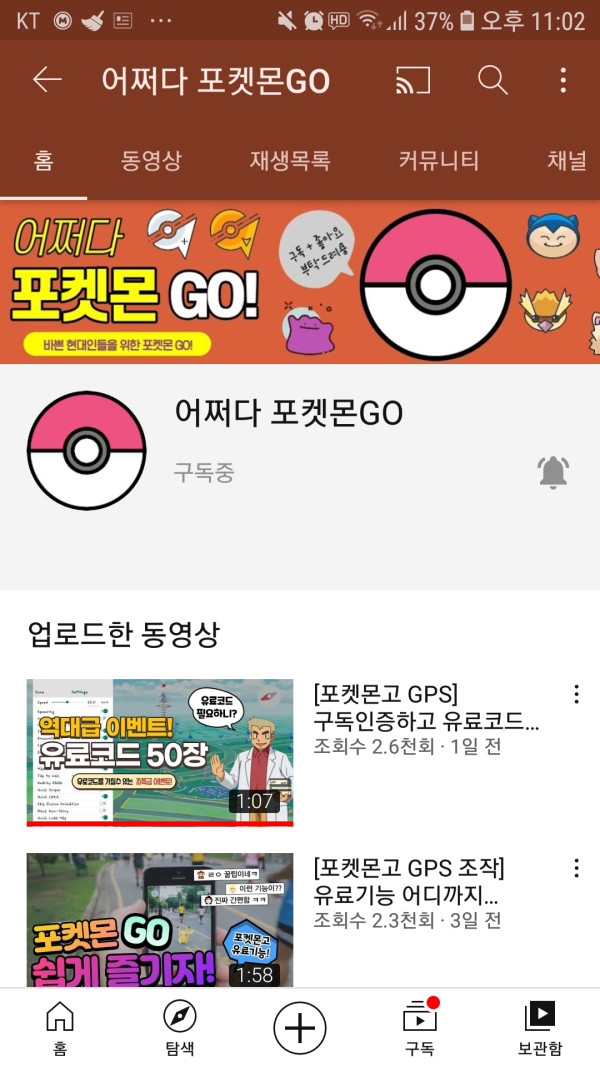The image size is (600, 1067).
Task: Tap the plus create button
Action: [x=300, y=1028]
